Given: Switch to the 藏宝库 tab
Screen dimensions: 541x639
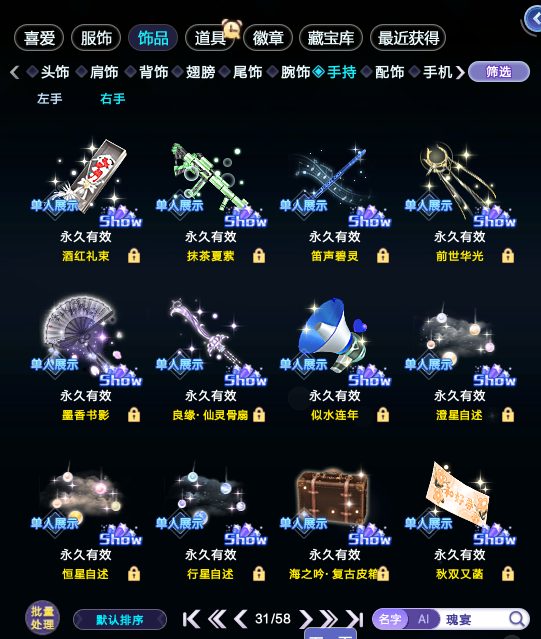Looking at the screenshot, I should coord(330,38).
